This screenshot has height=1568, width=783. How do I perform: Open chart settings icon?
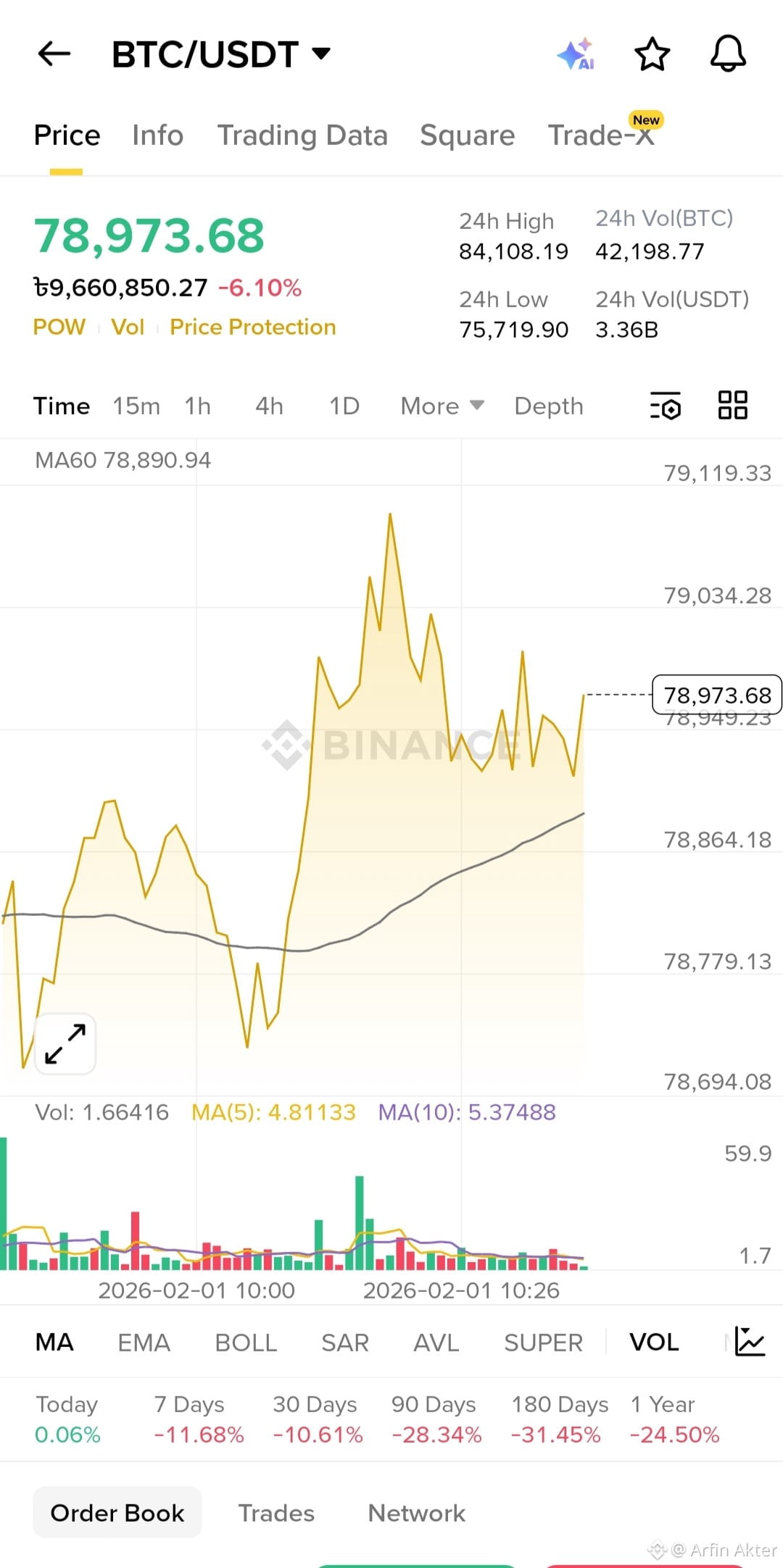point(666,406)
